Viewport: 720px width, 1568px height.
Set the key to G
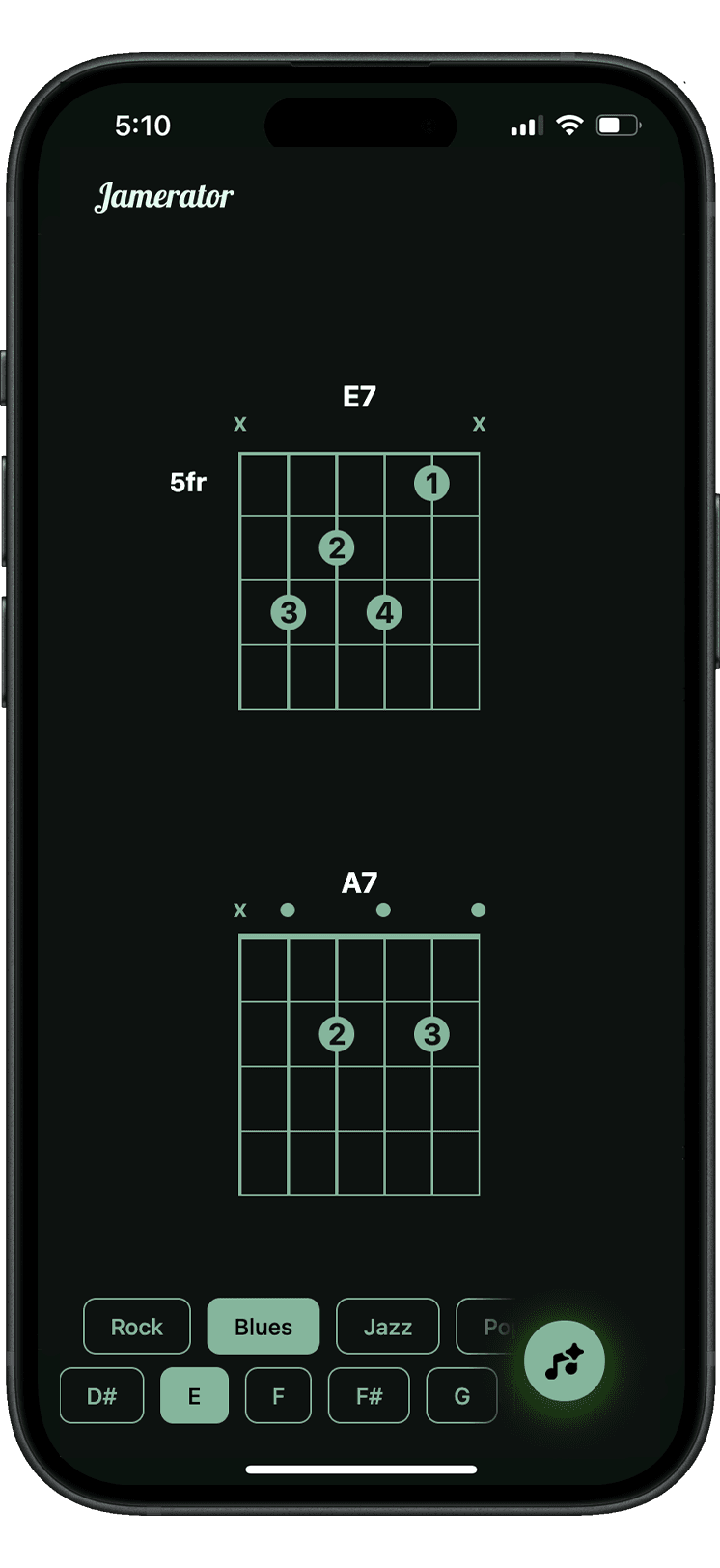[x=461, y=1395]
